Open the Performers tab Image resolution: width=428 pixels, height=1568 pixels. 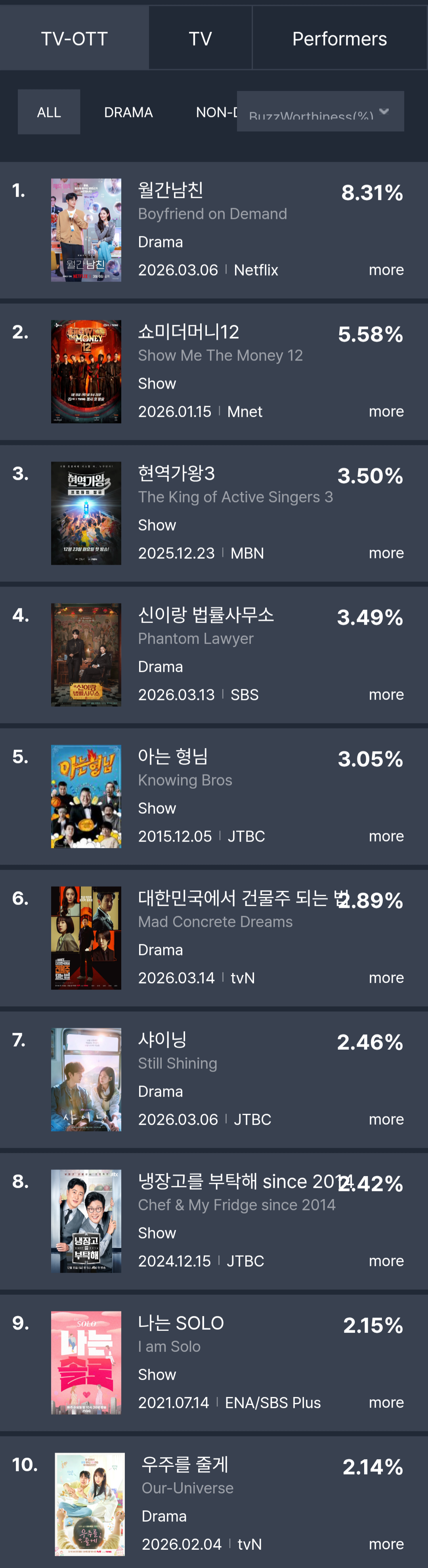339,39
